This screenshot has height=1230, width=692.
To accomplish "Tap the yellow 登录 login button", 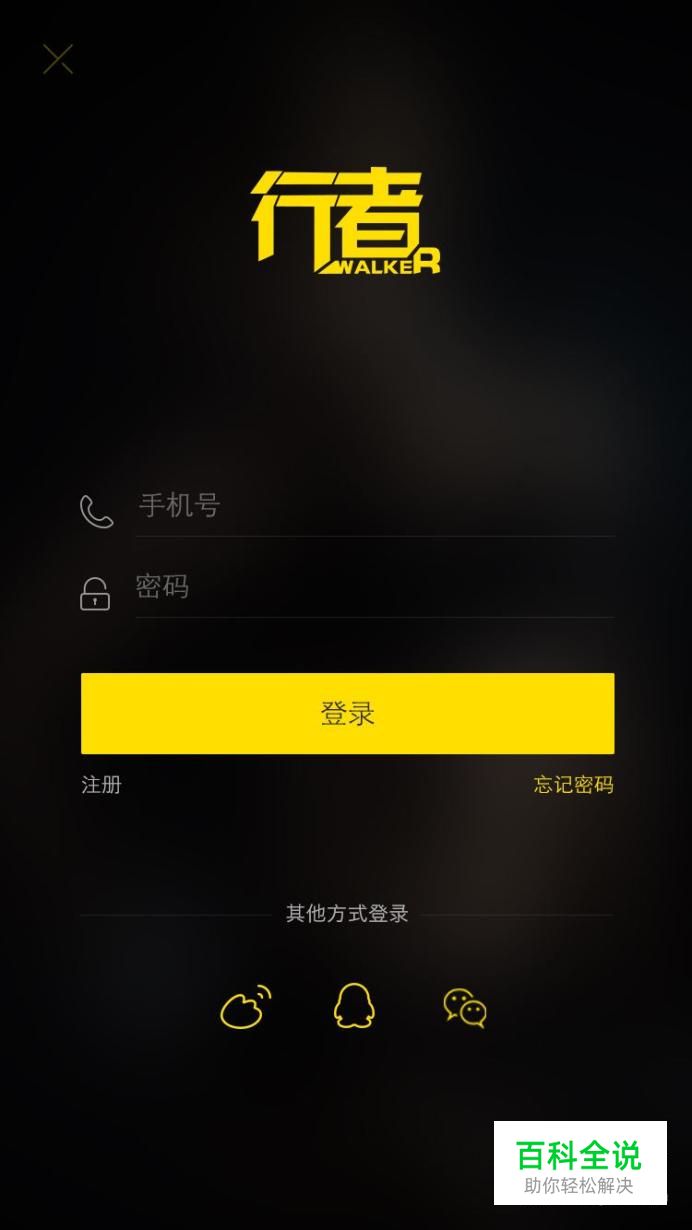I will (x=347, y=713).
